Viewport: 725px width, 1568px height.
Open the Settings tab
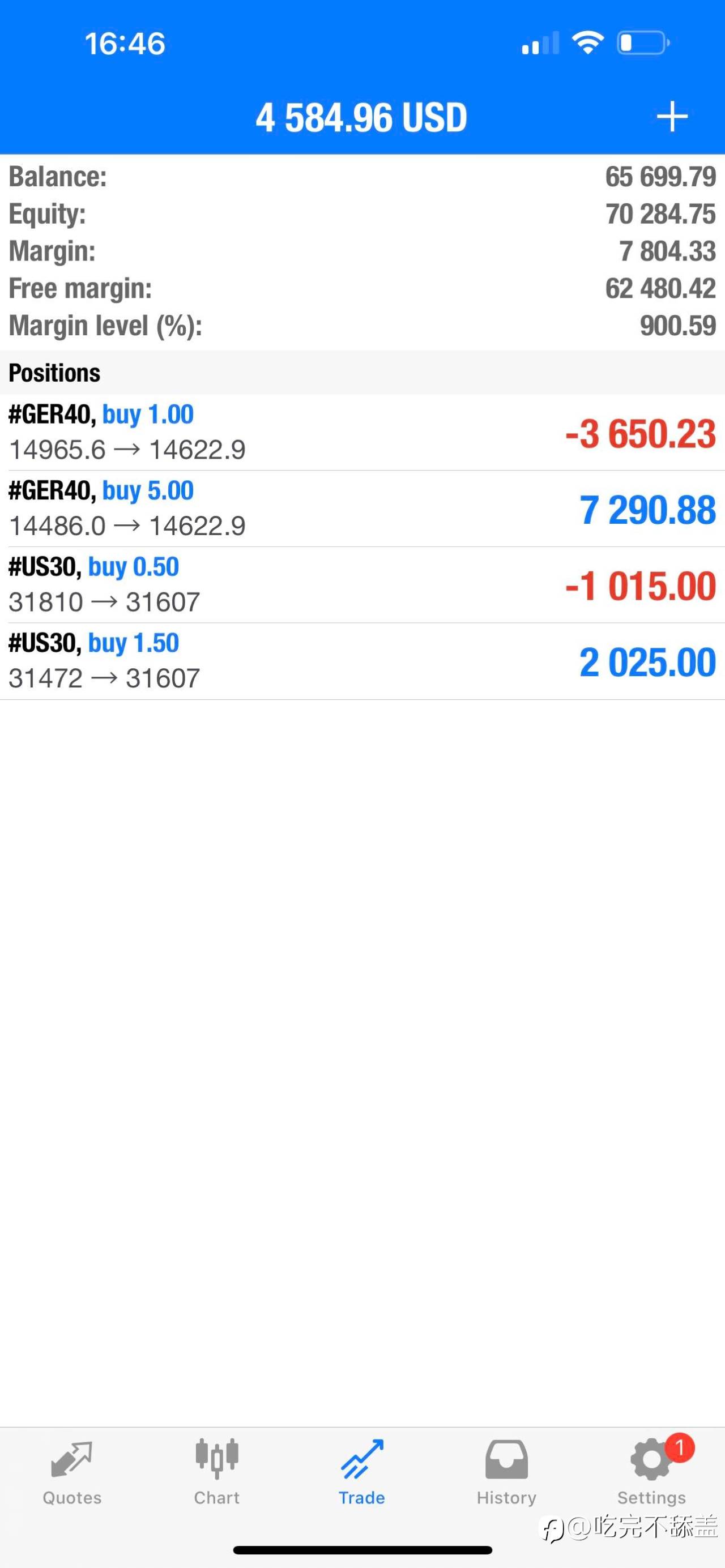coord(651,1472)
